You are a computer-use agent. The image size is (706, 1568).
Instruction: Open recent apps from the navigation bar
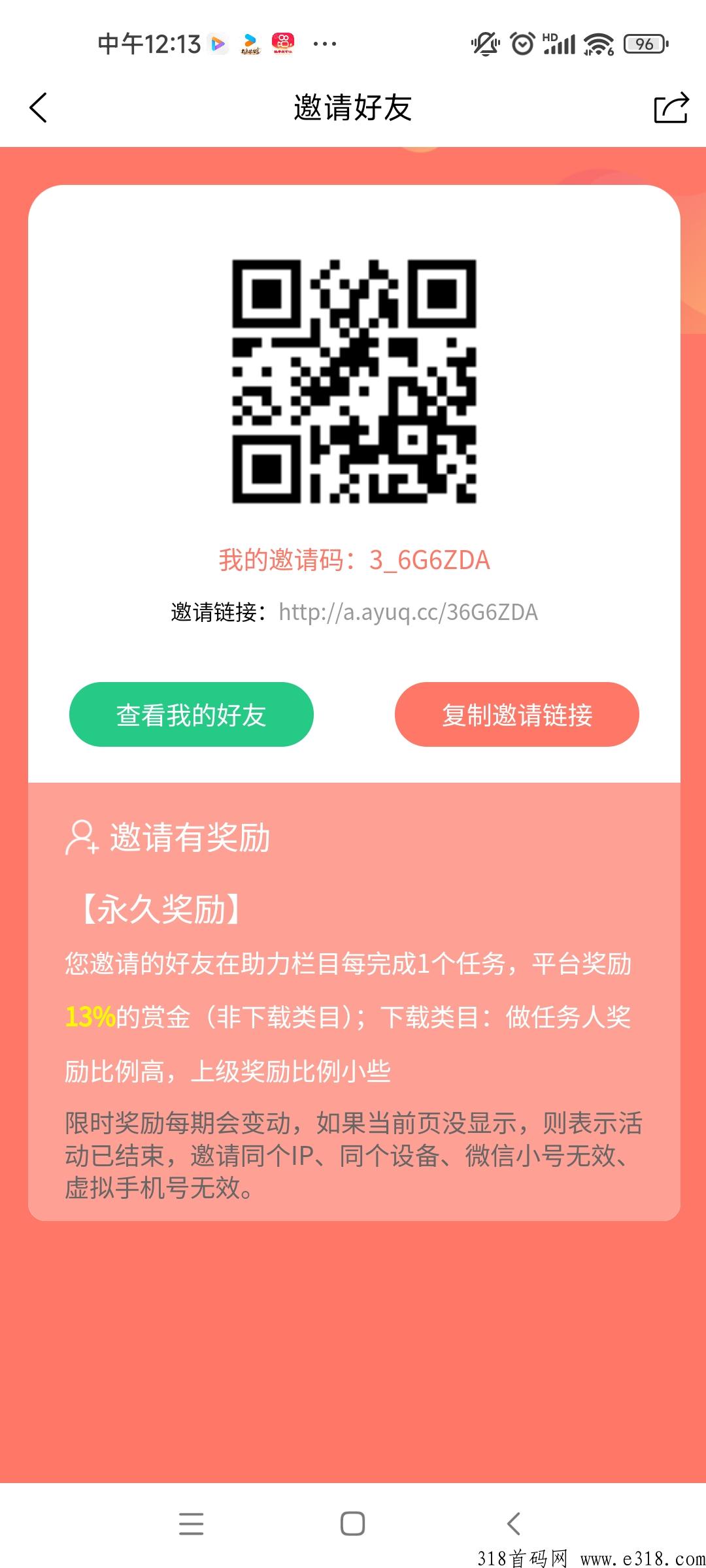click(192, 1524)
